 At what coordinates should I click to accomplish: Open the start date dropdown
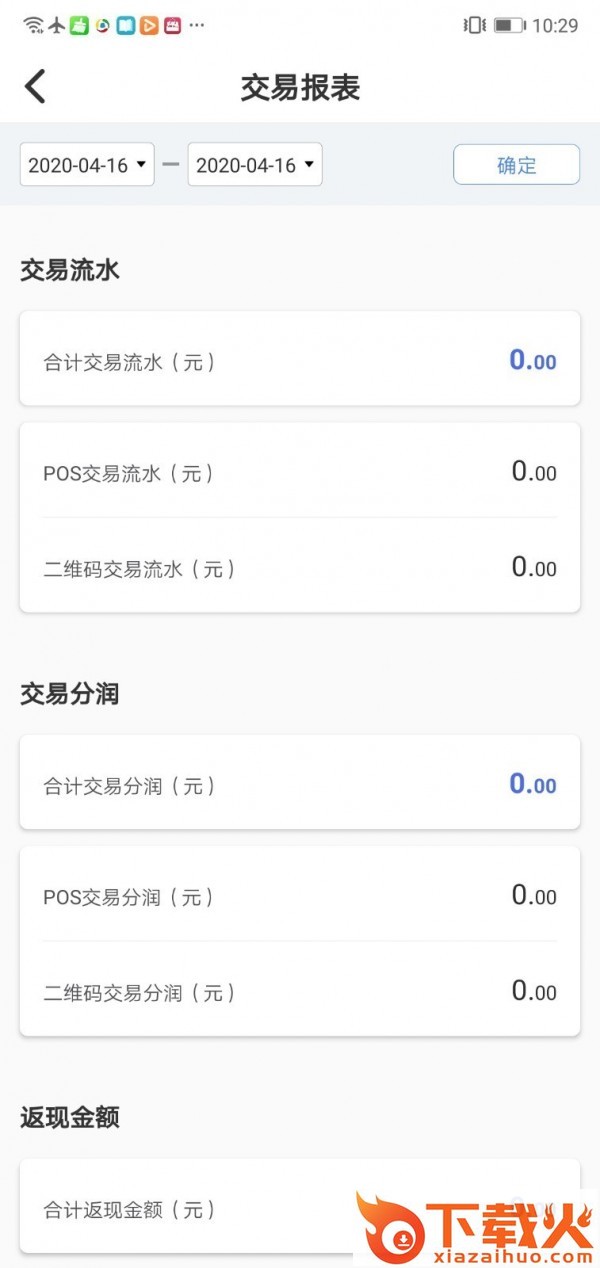87,165
